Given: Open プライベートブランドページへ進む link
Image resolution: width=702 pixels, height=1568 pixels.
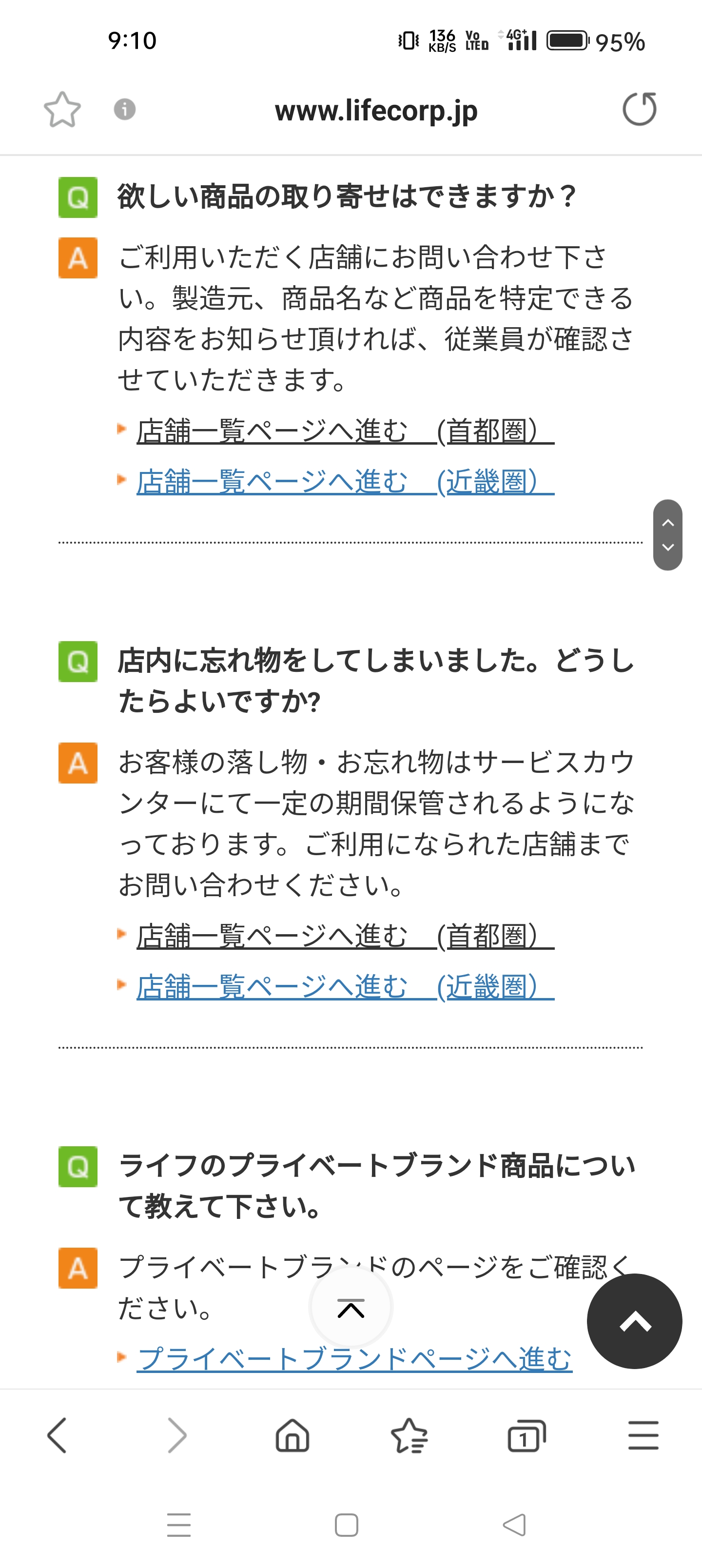Looking at the screenshot, I should pyautogui.click(x=354, y=1358).
